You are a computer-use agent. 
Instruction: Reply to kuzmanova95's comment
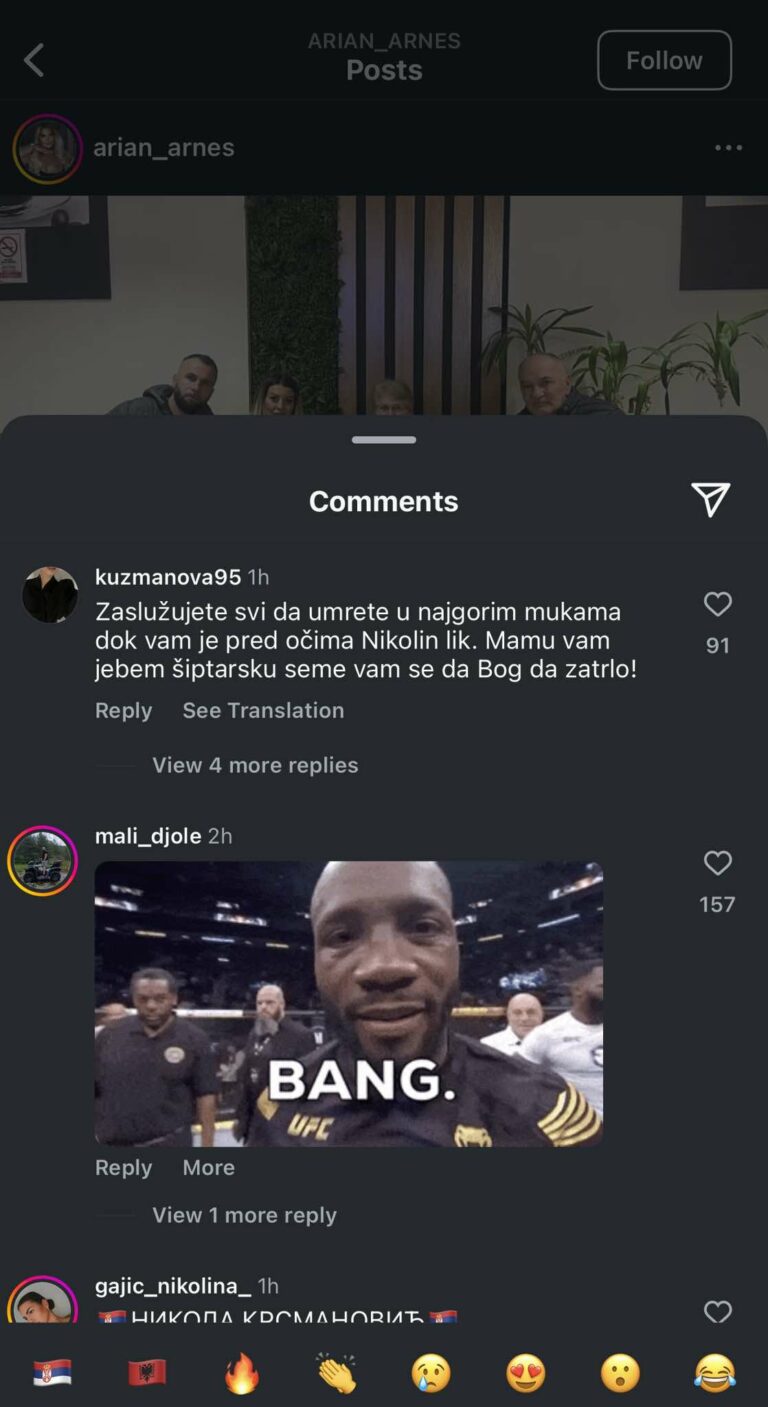coord(123,710)
